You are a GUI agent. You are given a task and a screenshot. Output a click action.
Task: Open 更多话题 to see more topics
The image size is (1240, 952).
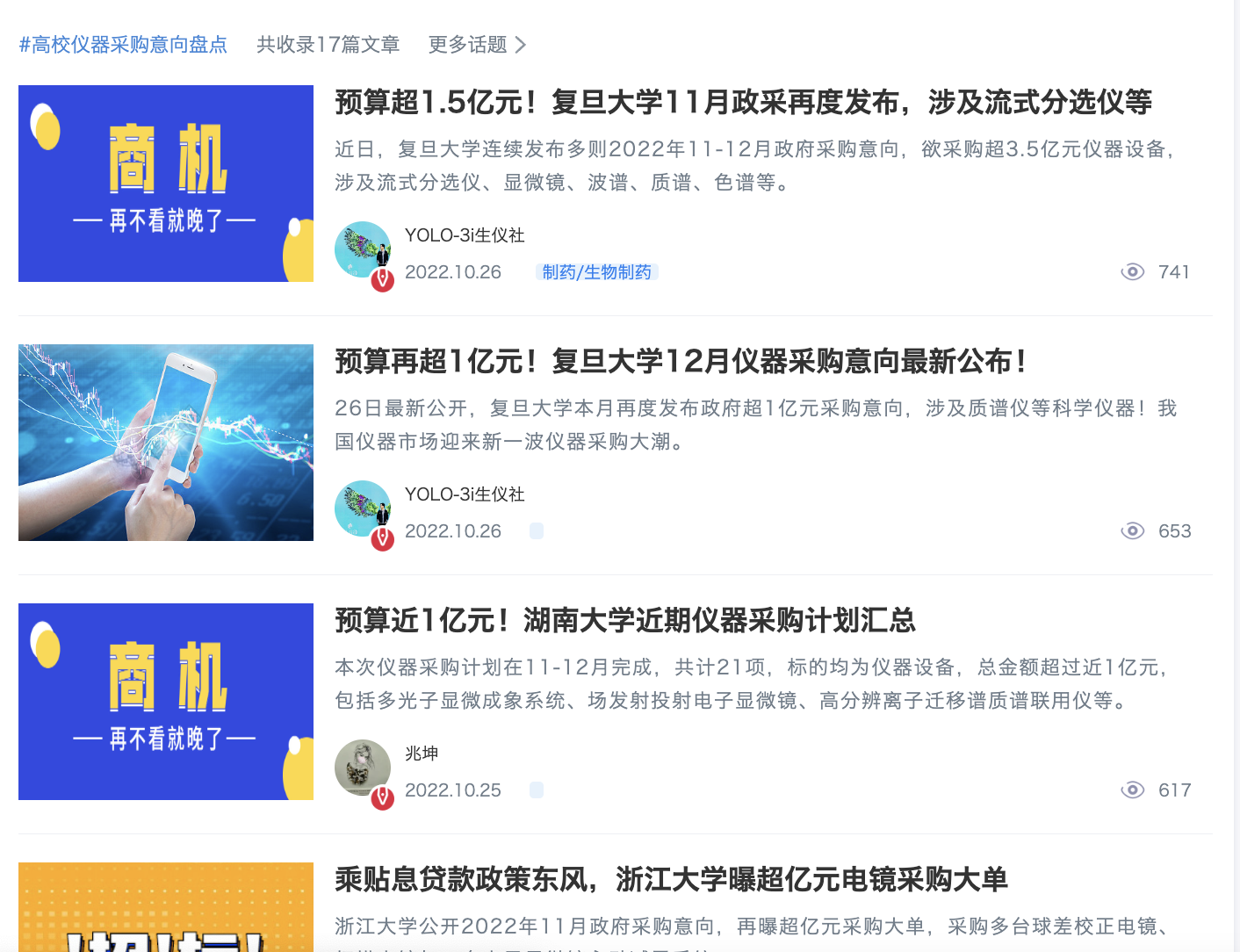476,45
